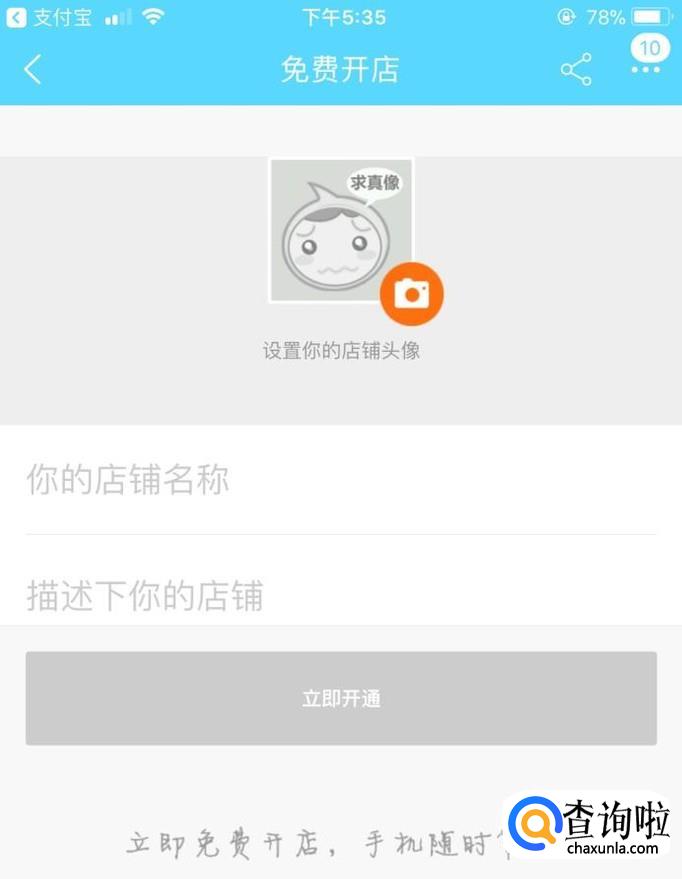Share this free shop page

(x=576, y=70)
